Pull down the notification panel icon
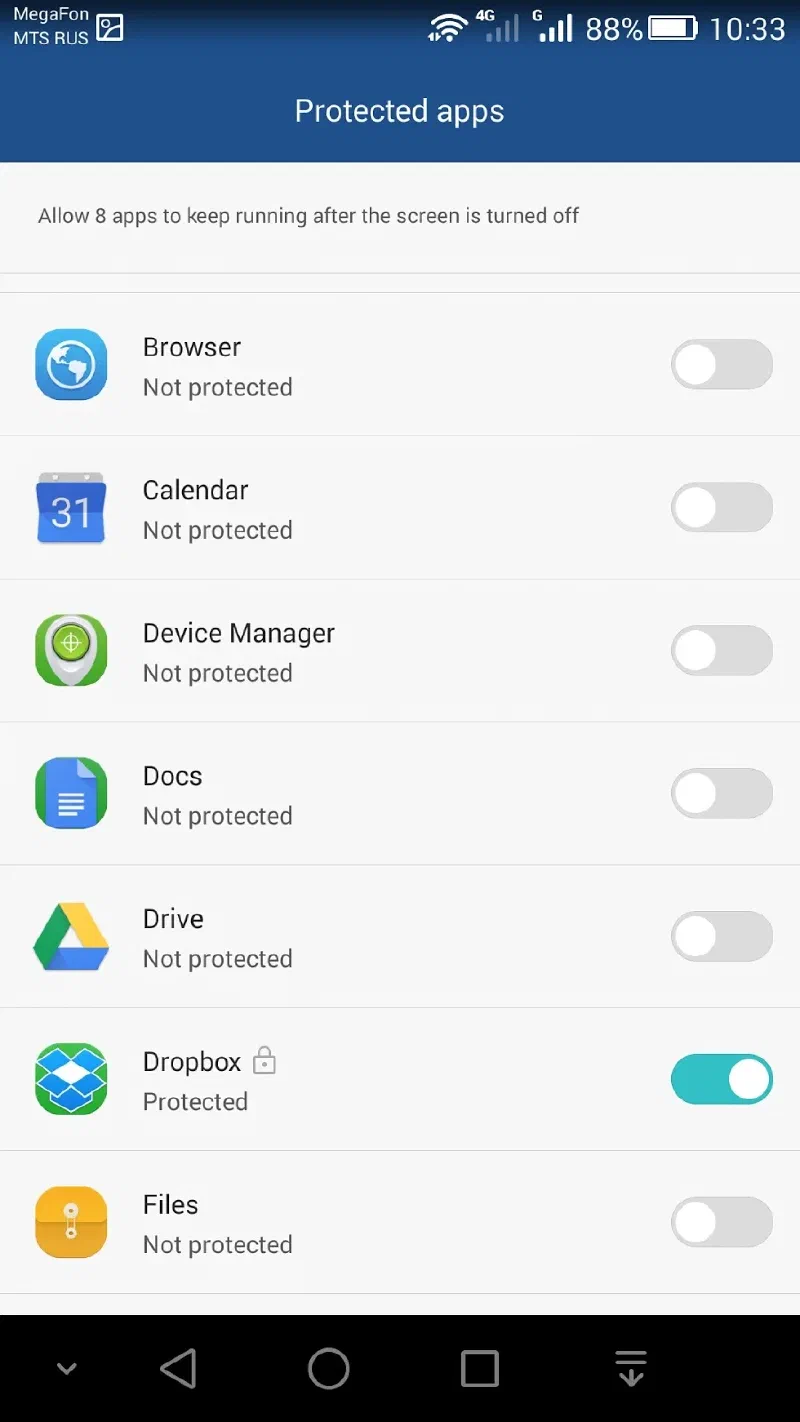Viewport: 800px width, 1422px height. pyautogui.click(x=630, y=1369)
